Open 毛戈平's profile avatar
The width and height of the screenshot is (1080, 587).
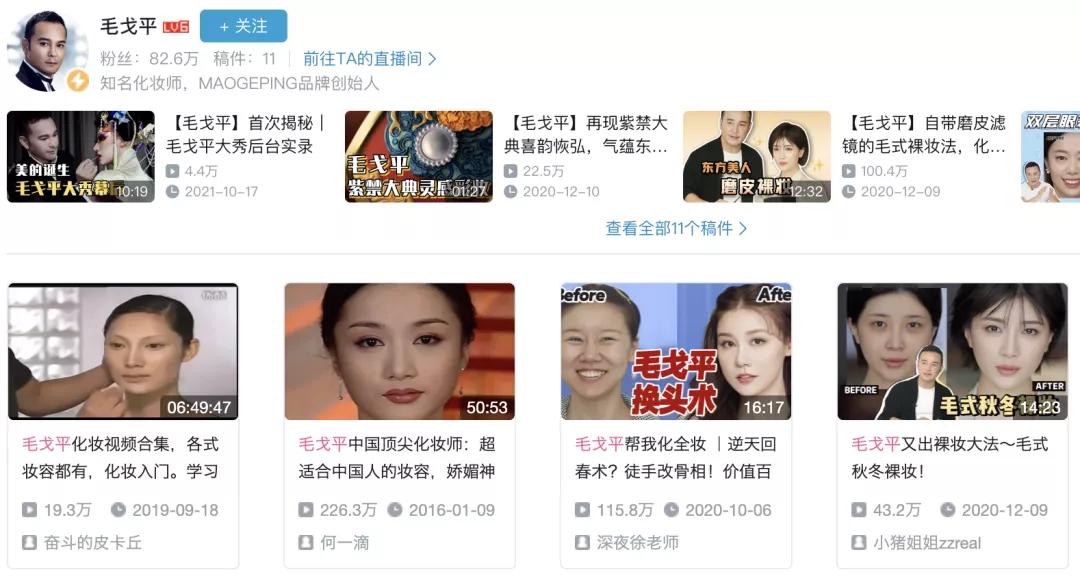click(x=47, y=52)
